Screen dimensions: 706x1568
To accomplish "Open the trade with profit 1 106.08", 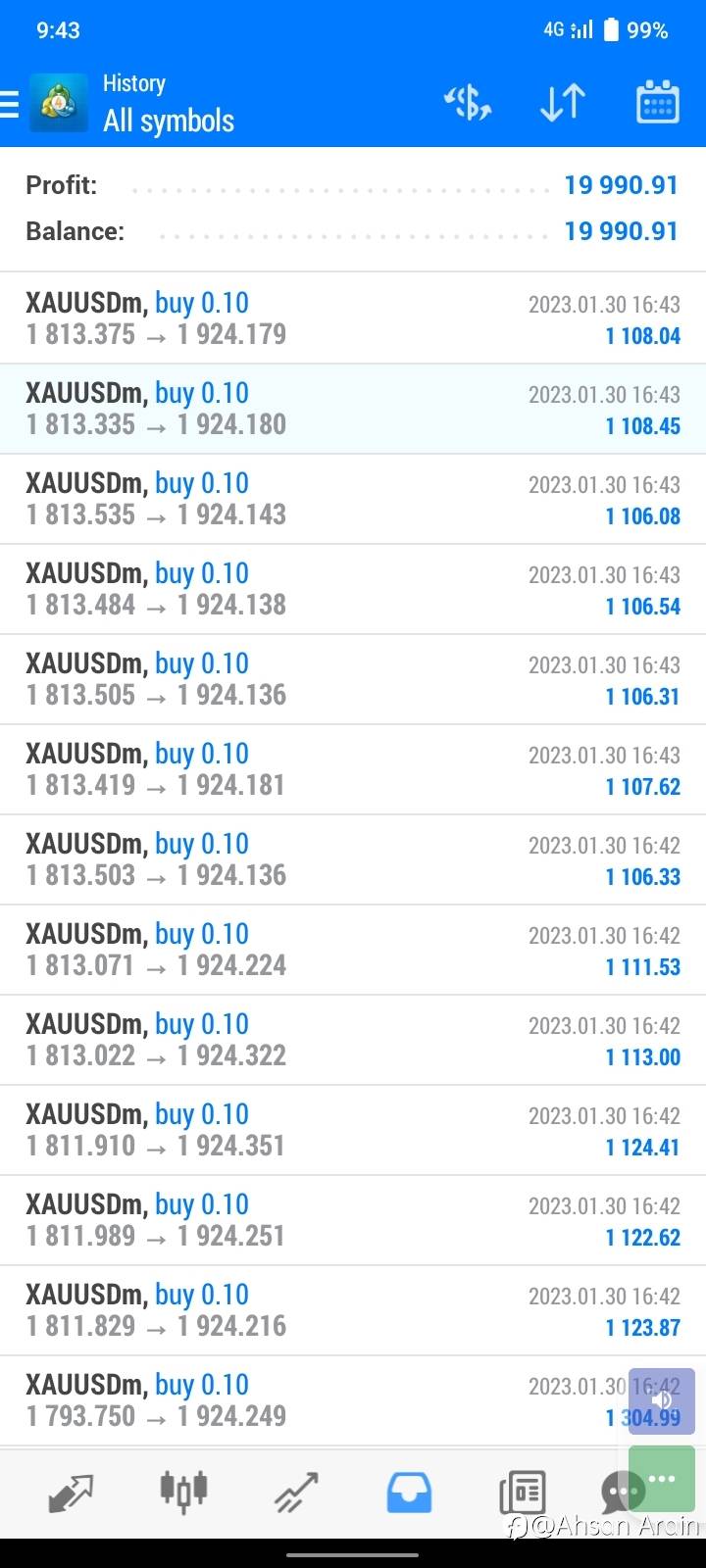I will click(x=353, y=499).
